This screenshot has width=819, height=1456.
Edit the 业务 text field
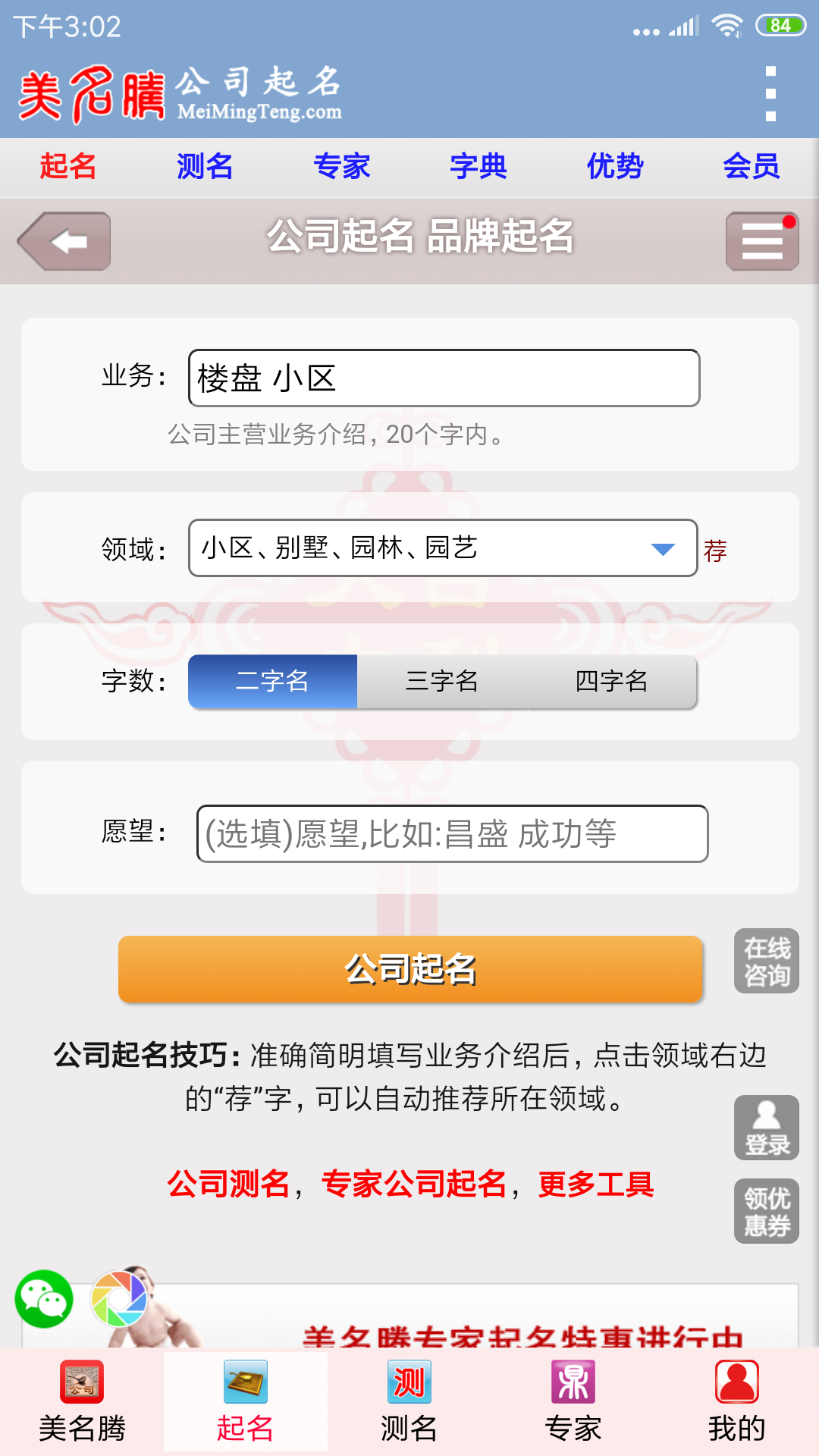coord(444,378)
